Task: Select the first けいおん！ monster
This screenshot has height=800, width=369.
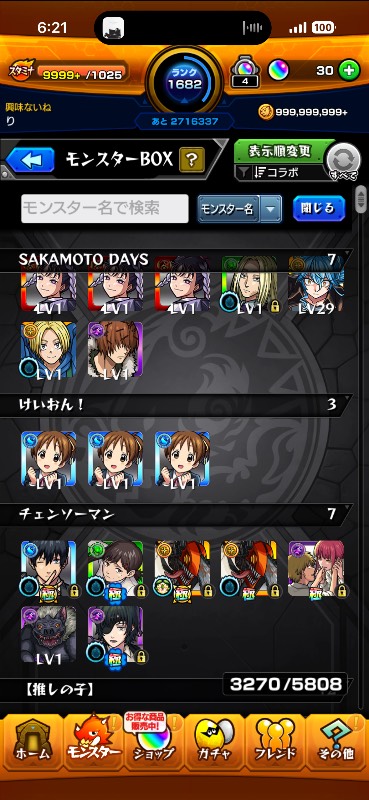Action: (48, 459)
